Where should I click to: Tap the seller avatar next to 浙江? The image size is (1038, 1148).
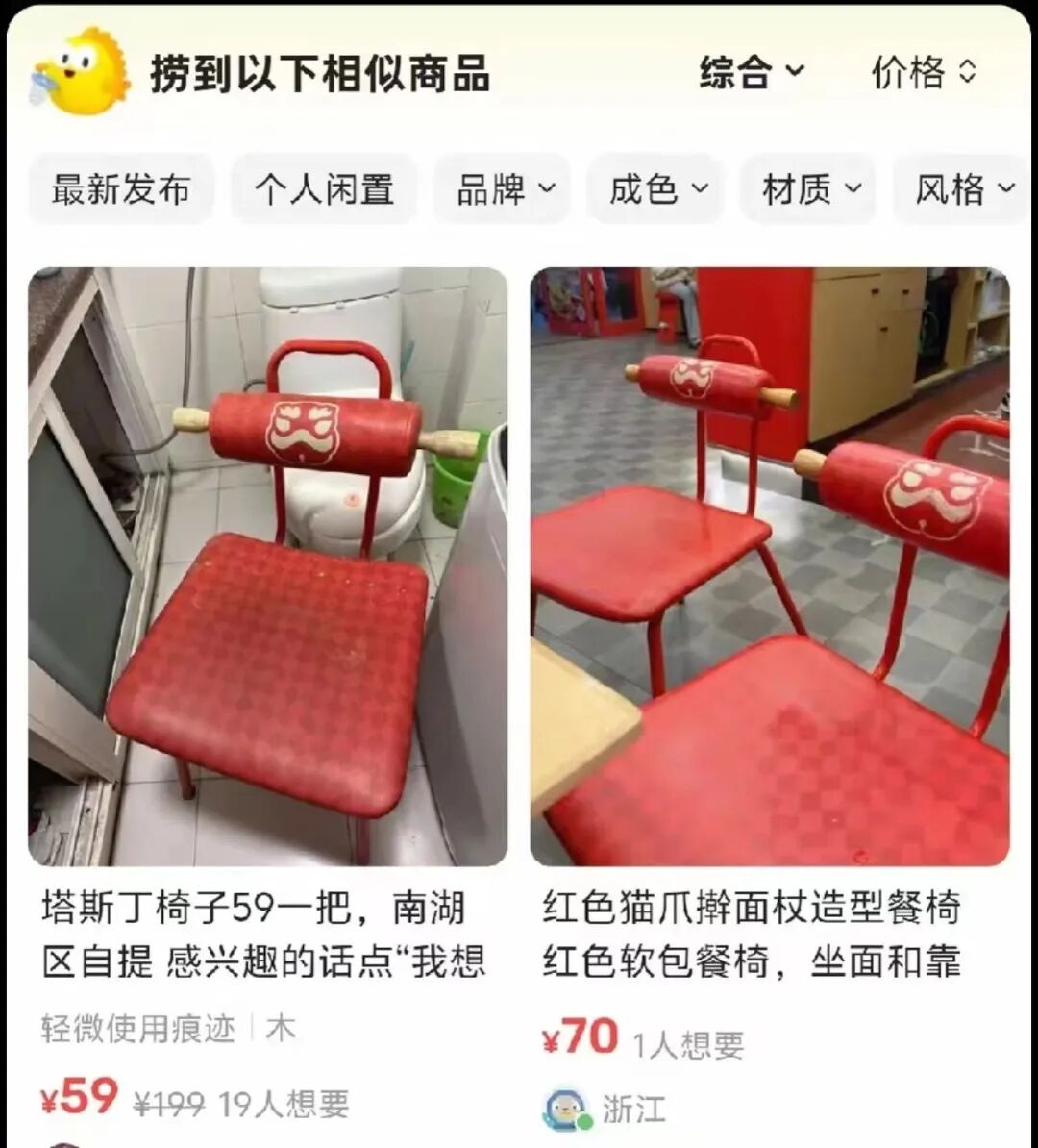(x=566, y=1109)
